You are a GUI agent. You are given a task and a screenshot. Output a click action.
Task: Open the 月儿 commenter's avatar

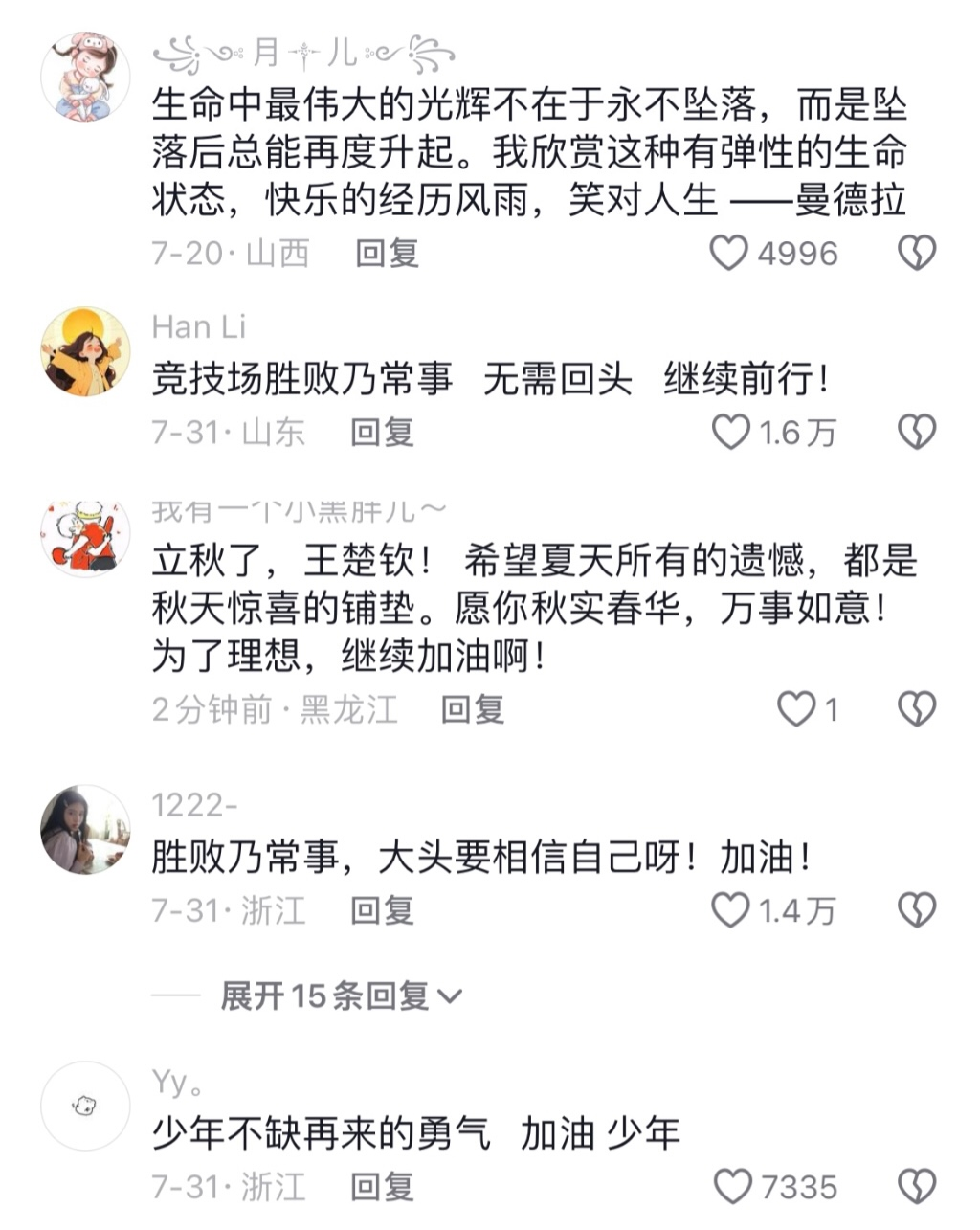click(85, 76)
